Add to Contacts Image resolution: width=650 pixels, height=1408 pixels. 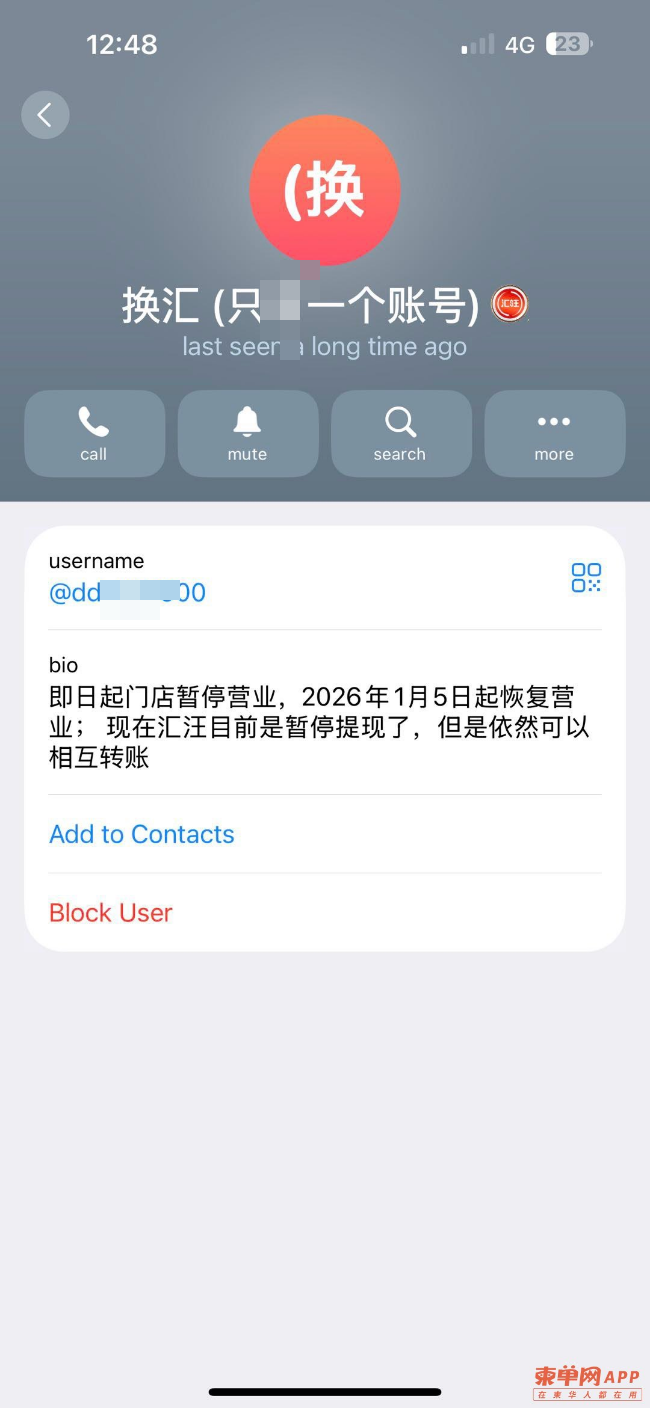click(x=142, y=834)
